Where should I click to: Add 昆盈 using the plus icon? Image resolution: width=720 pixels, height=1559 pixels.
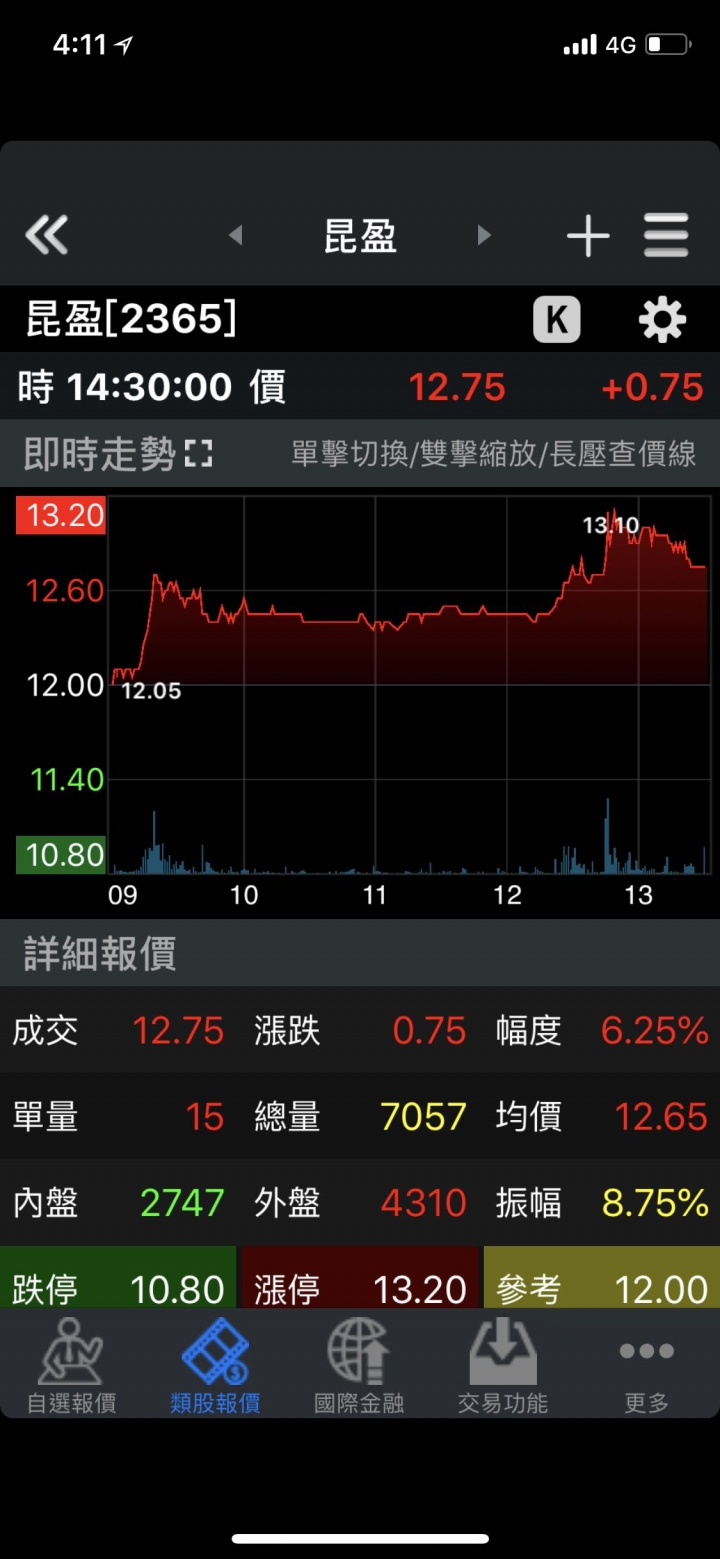(x=588, y=236)
